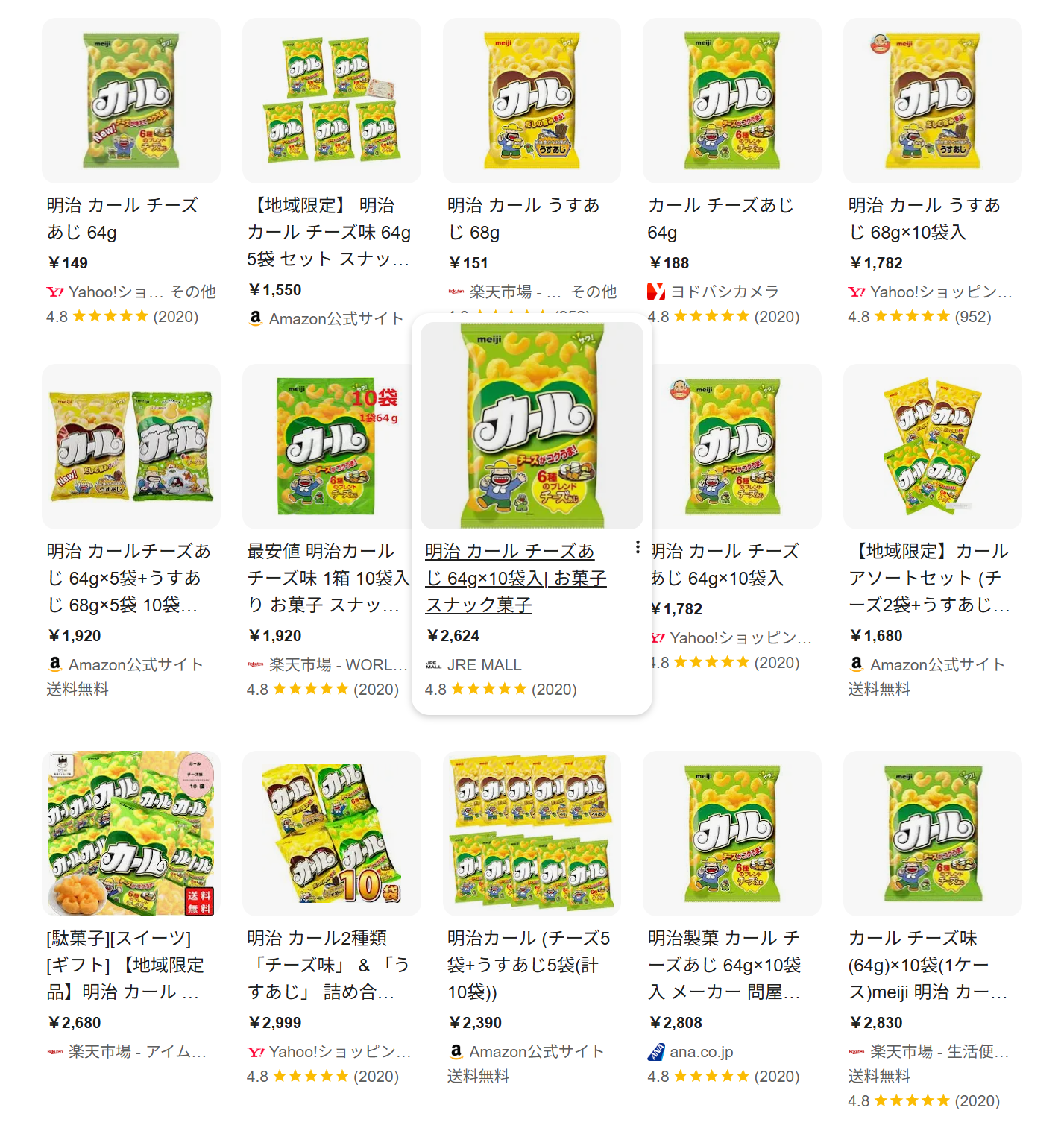Open the 駄菓子 スイーツ ギフト listing for ¥2,680
The width and height of the screenshot is (1064, 1134).
[125, 964]
